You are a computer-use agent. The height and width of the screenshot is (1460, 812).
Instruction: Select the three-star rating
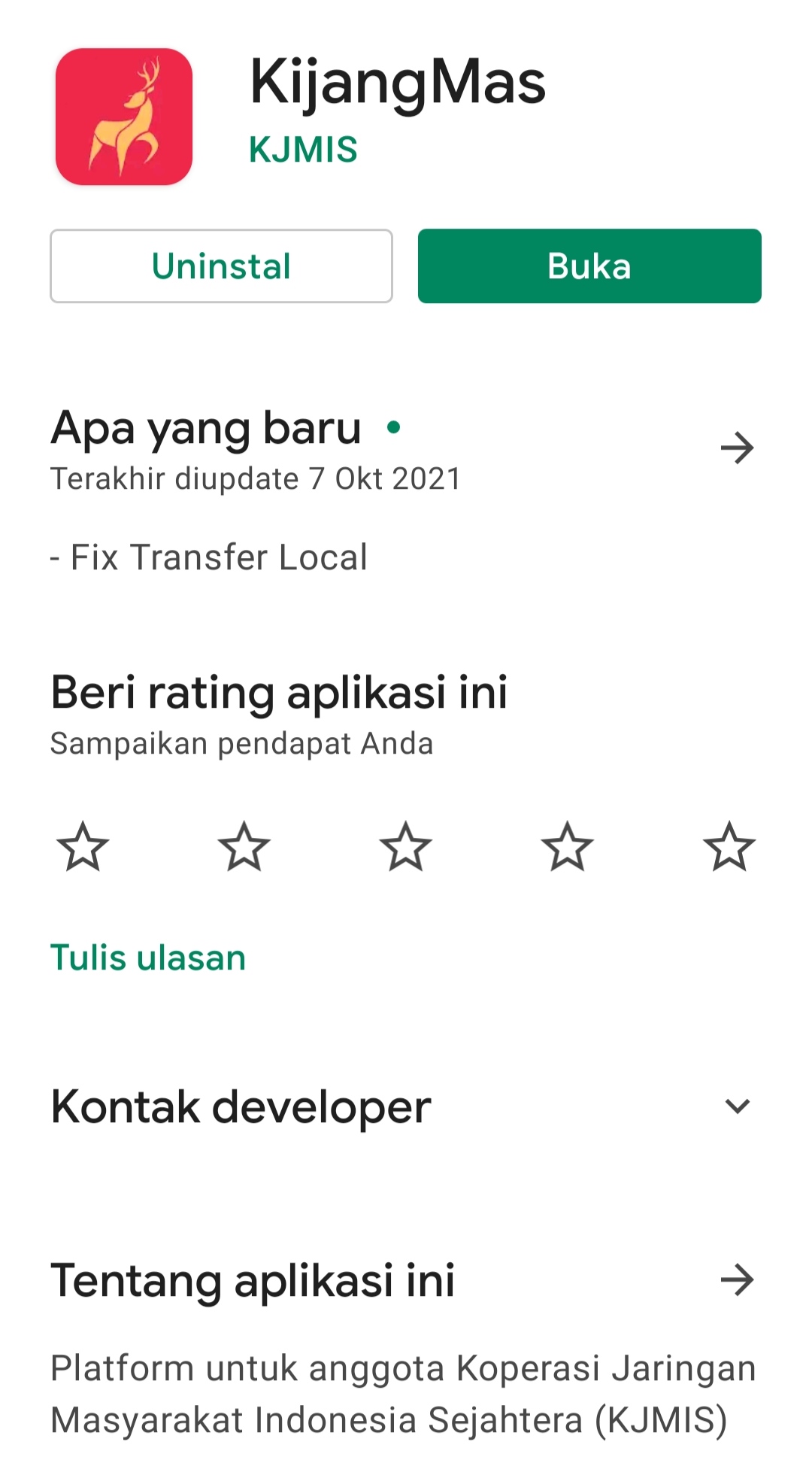pyautogui.click(x=406, y=847)
